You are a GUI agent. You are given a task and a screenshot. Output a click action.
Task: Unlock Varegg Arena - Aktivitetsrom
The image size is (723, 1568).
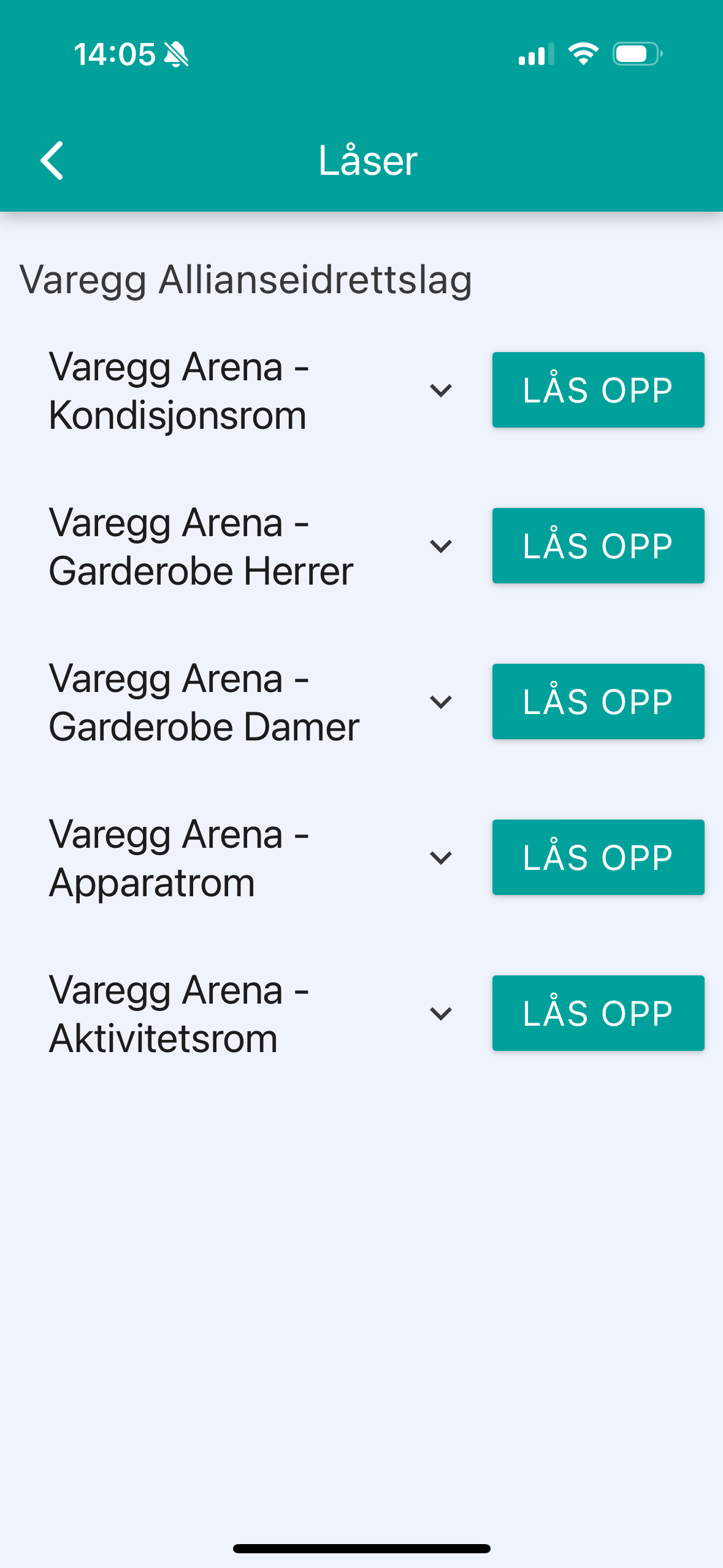(x=598, y=1013)
